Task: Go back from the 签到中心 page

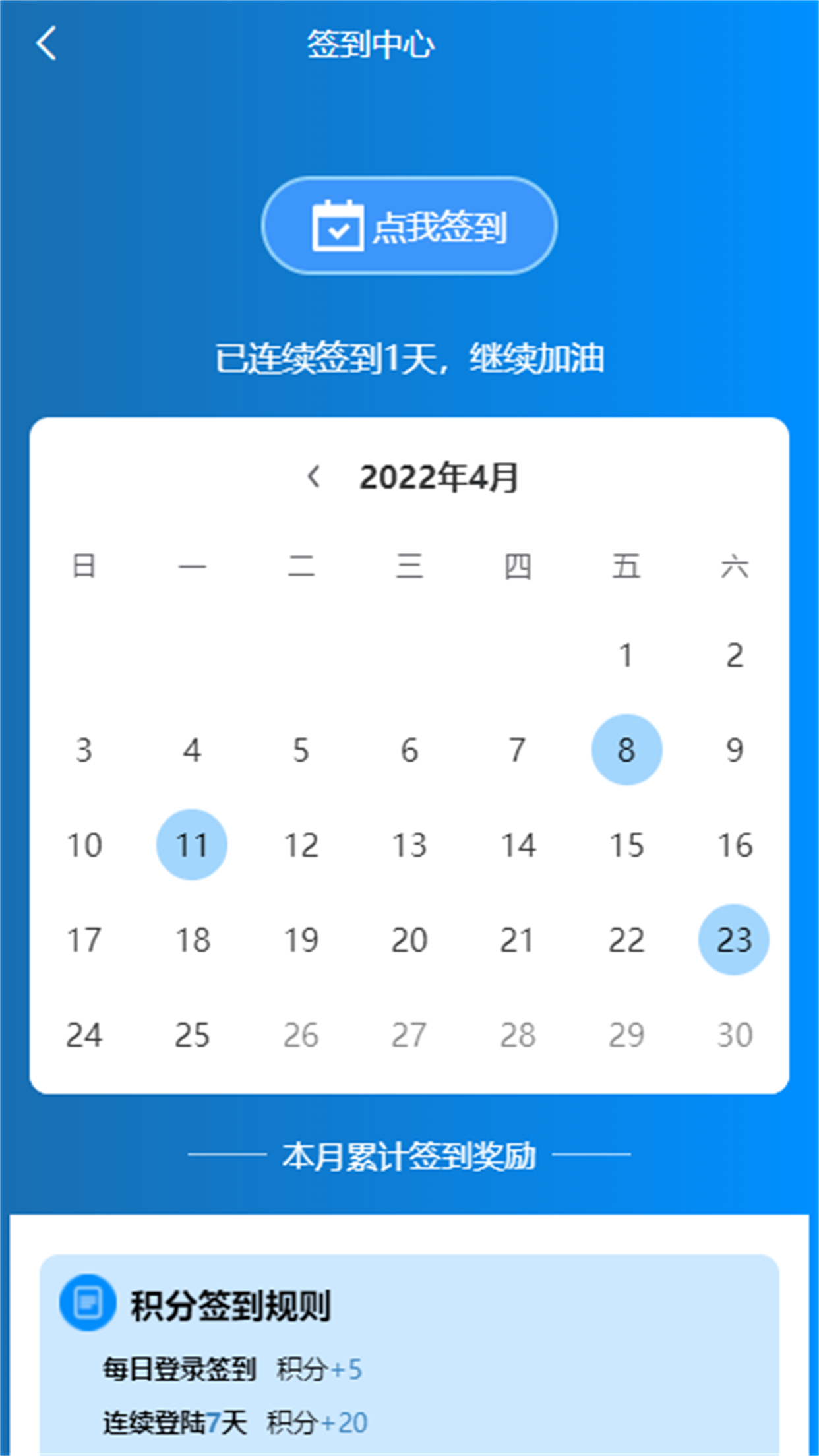Action: pyautogui.click(x=46, y=44)
